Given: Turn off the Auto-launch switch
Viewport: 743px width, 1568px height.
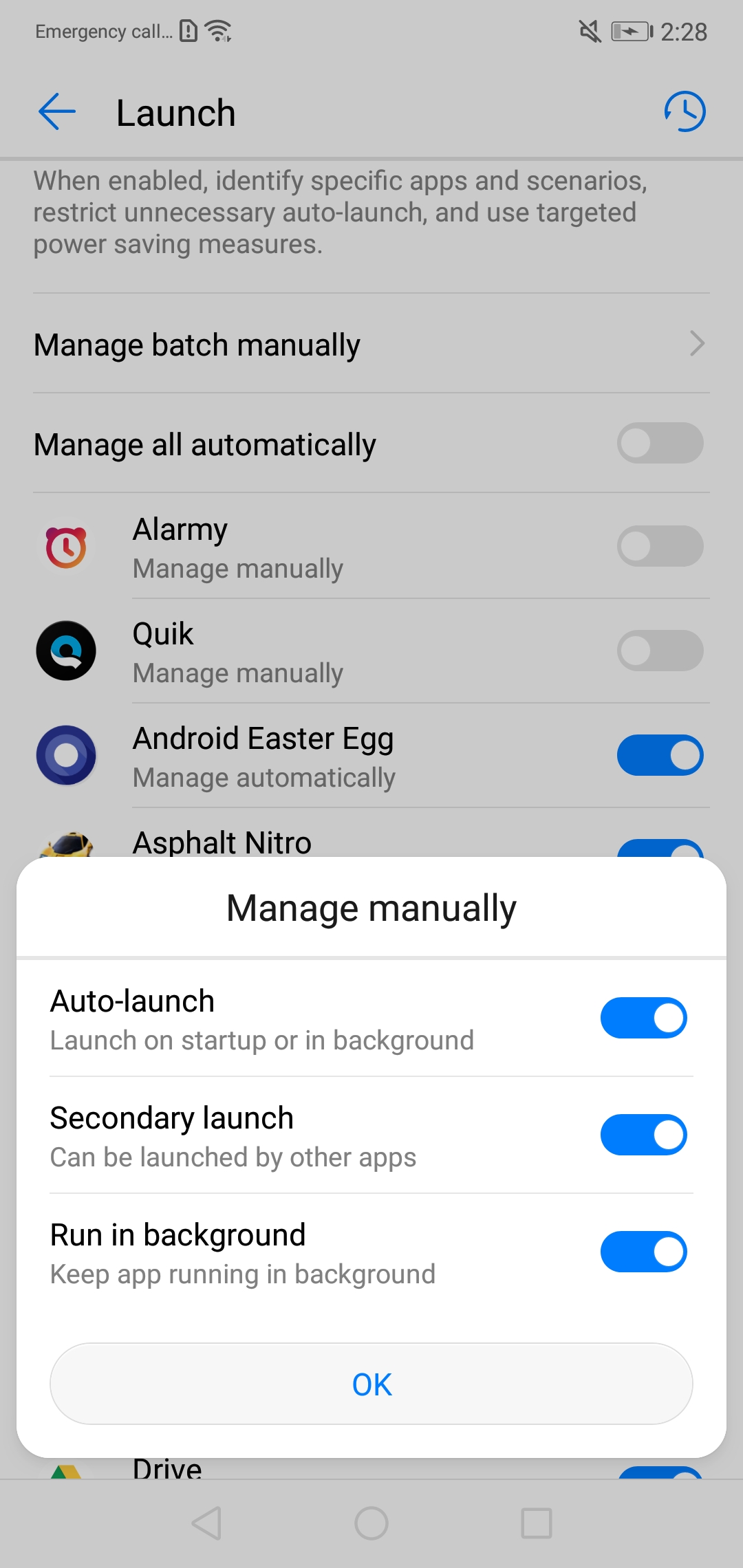Looking at the screenshot, I should (x=643, y=1018).
